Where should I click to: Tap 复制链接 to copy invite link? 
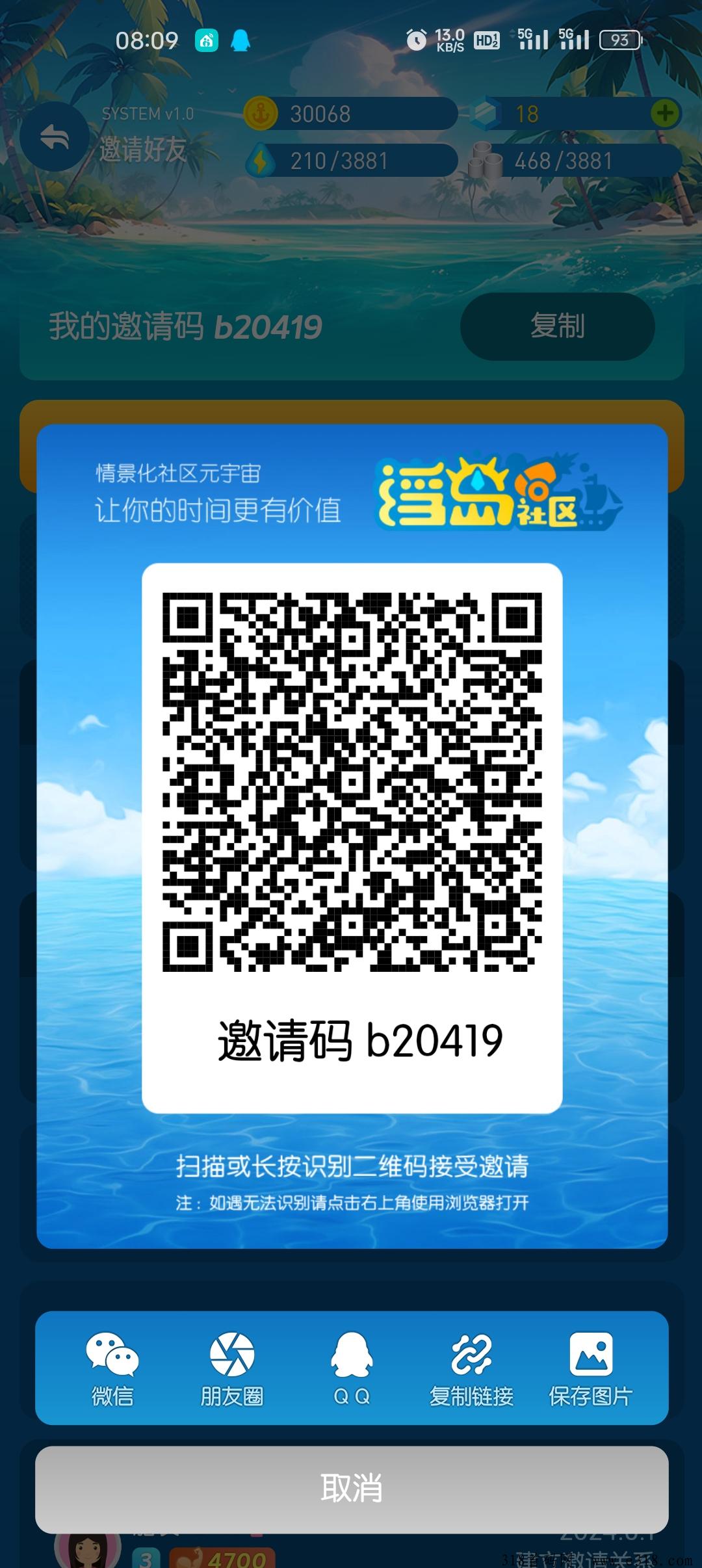click(471, 1368)
